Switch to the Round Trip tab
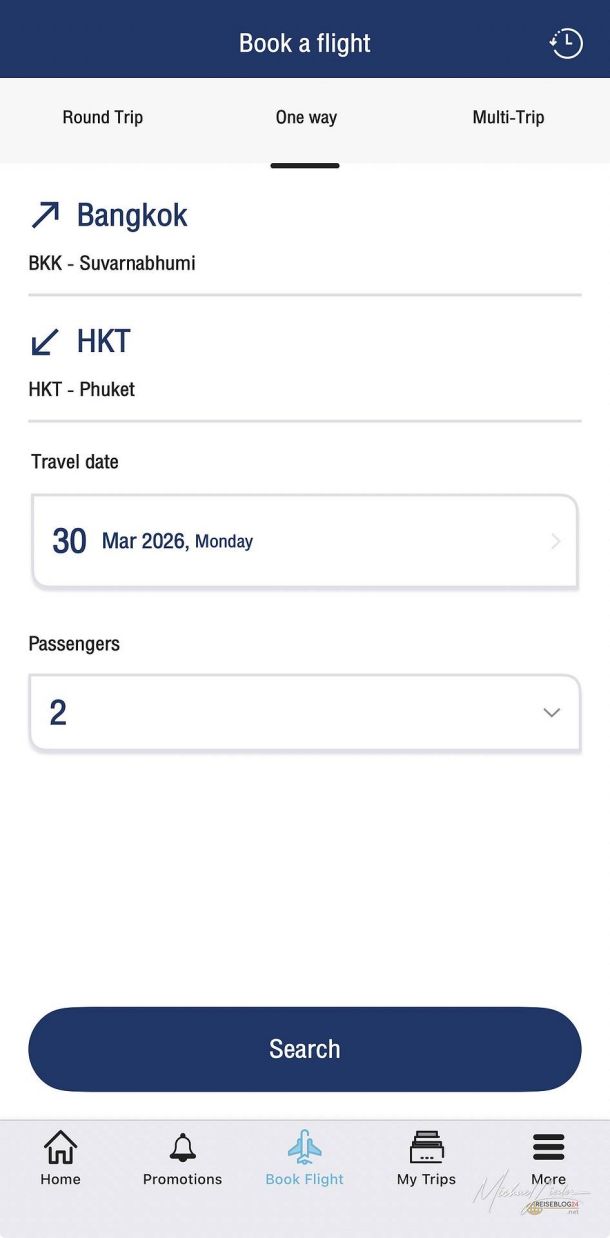This screenshot has width=610, height=1238. (103, 118)
